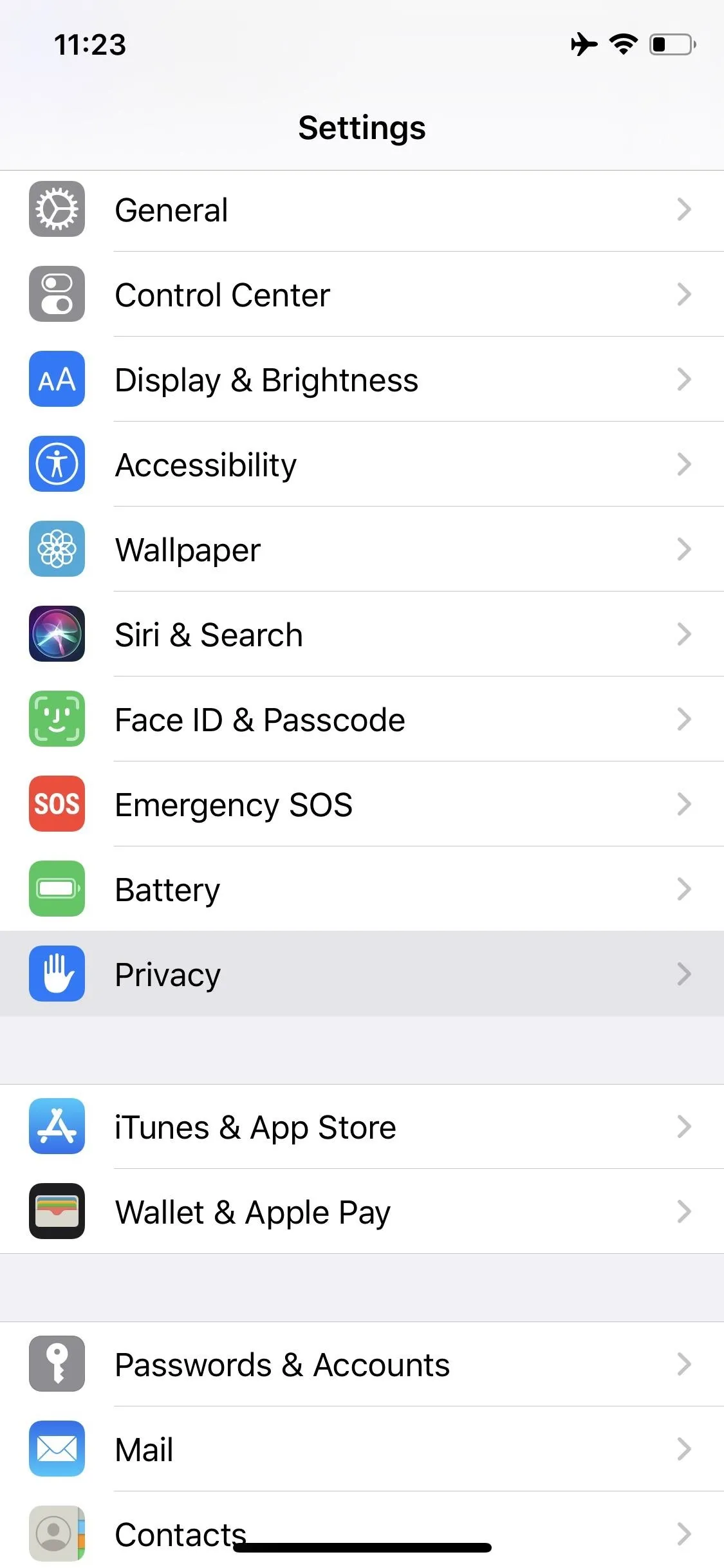Screen dimensions: 724x1568
Task: Enter the Privacy menu
Action: tap(362, 974)
